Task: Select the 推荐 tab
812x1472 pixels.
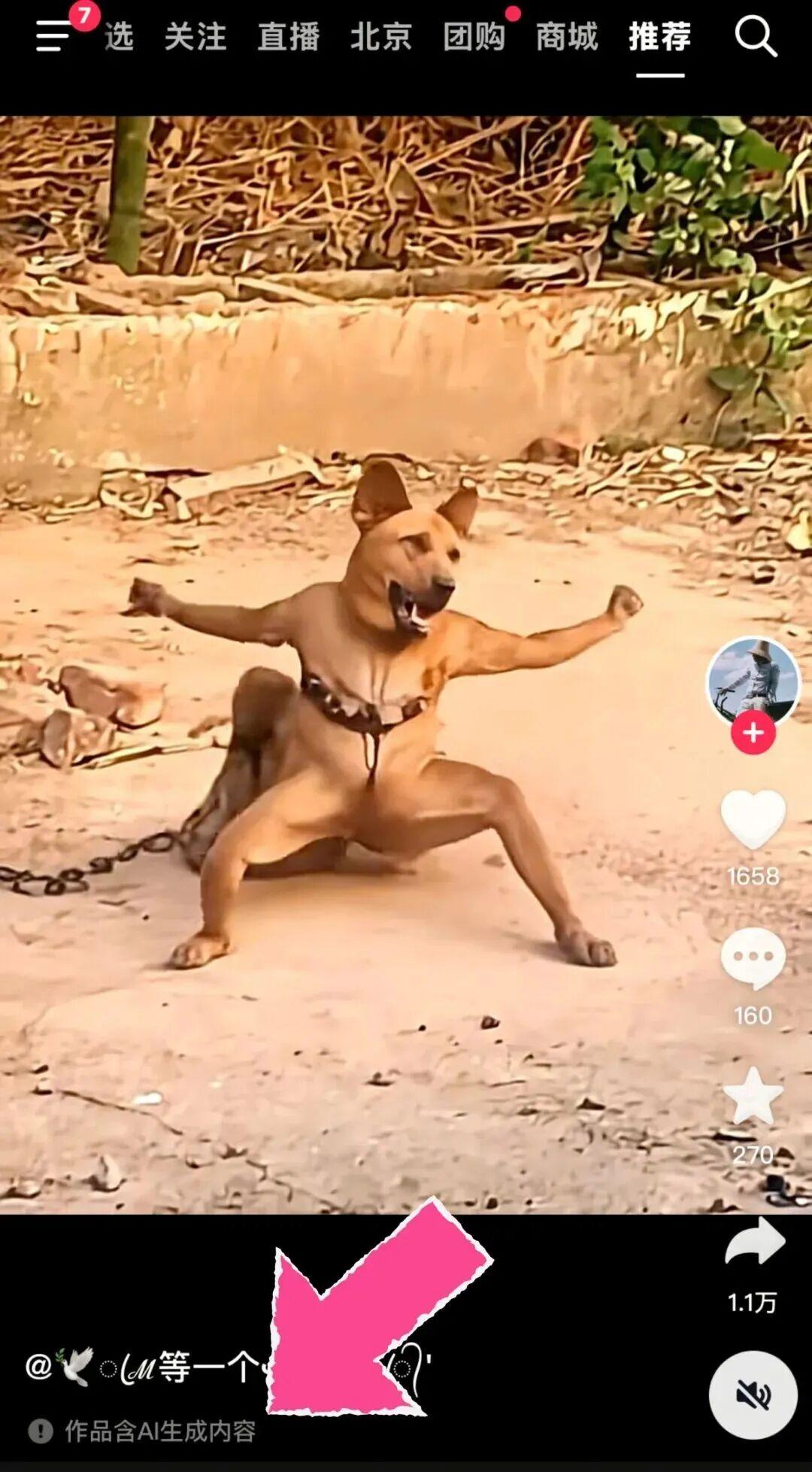Action: [659, 36]
